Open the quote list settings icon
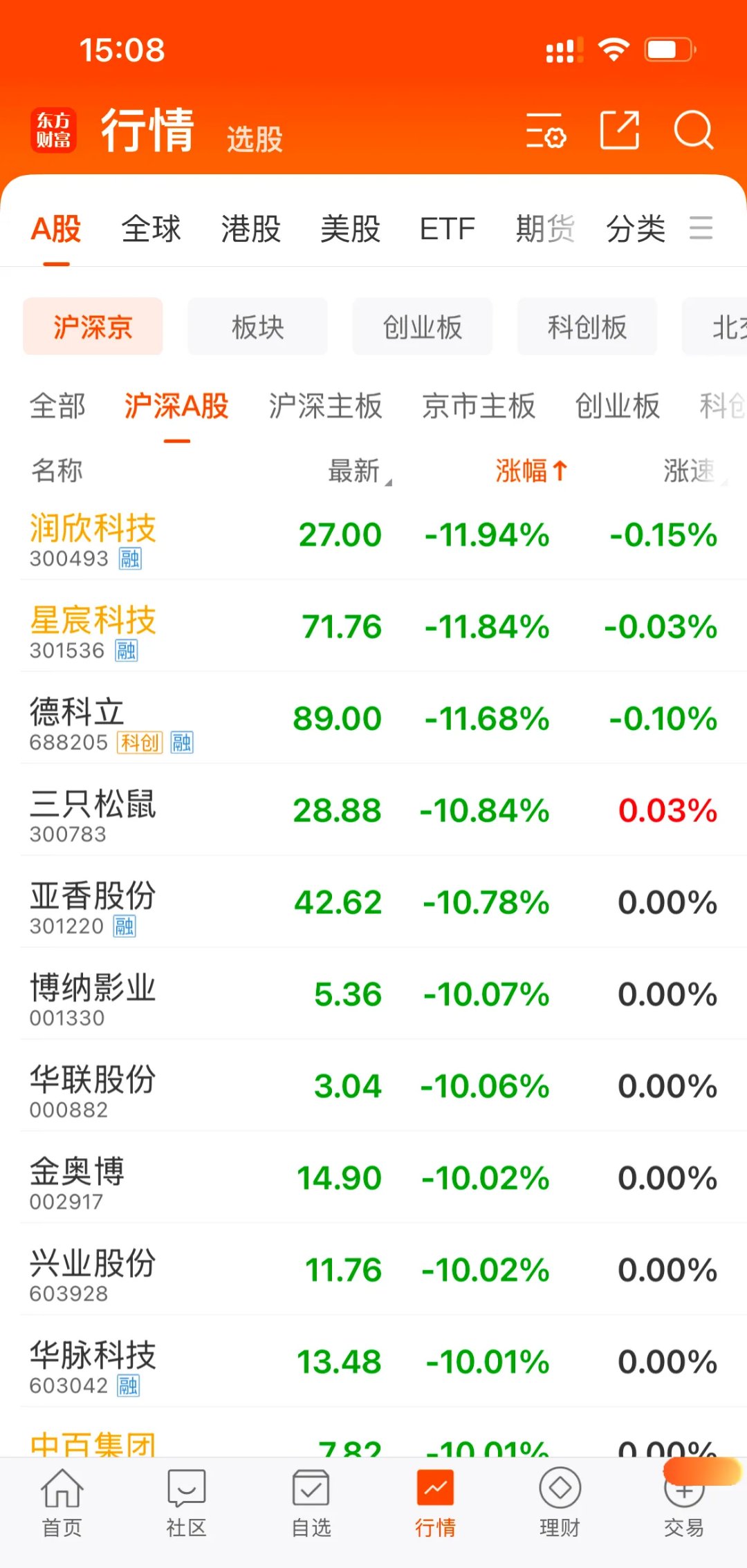 pyautogui.click(x=546, y=131)
